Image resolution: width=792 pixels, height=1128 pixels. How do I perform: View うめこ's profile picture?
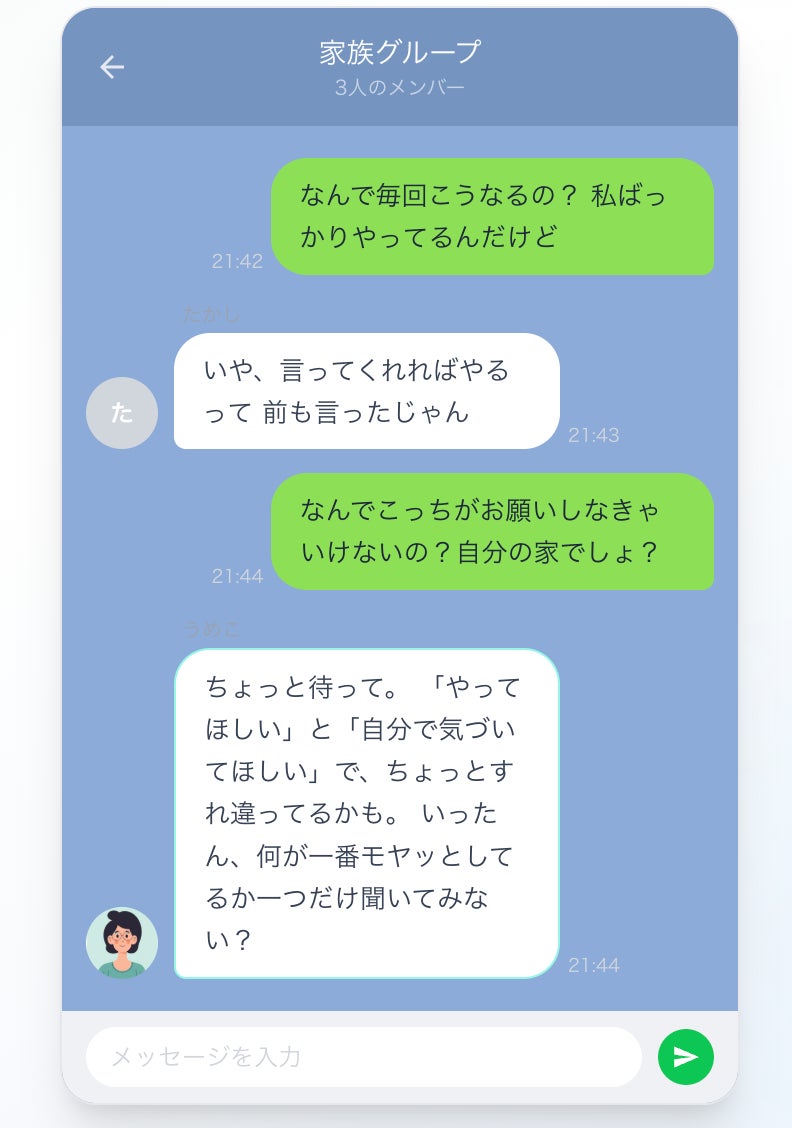pos(122,943)
